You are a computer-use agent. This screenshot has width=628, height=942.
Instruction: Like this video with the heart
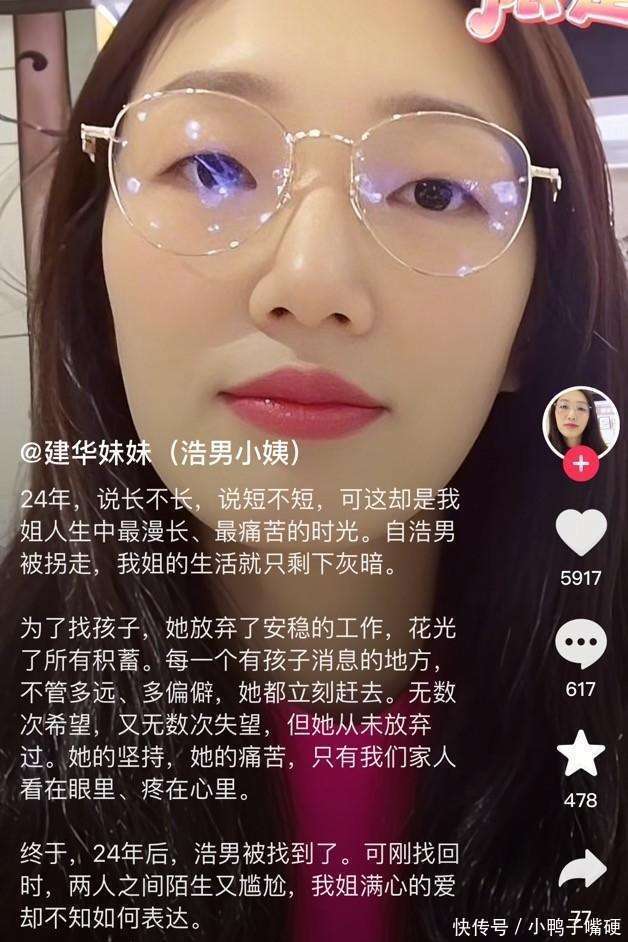pos(581,533)
